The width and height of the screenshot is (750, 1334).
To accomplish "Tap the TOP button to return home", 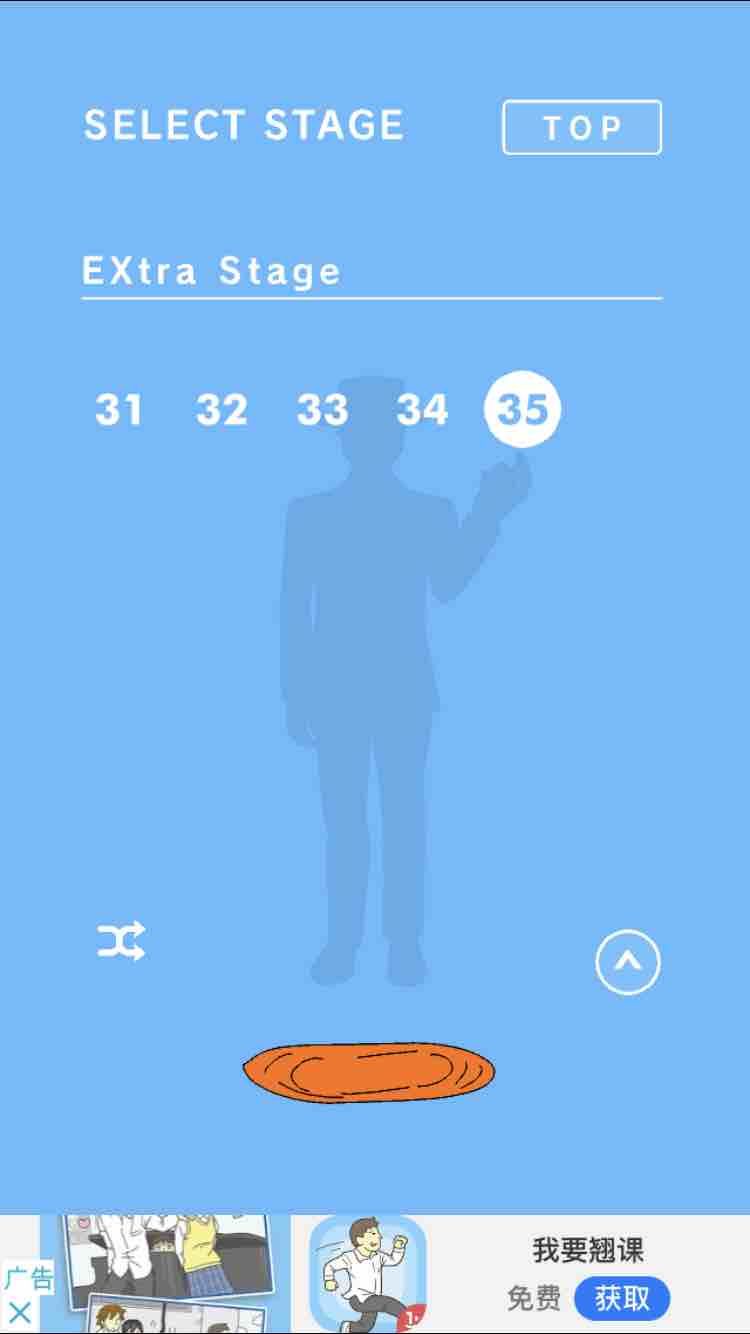I will [583, 126].
